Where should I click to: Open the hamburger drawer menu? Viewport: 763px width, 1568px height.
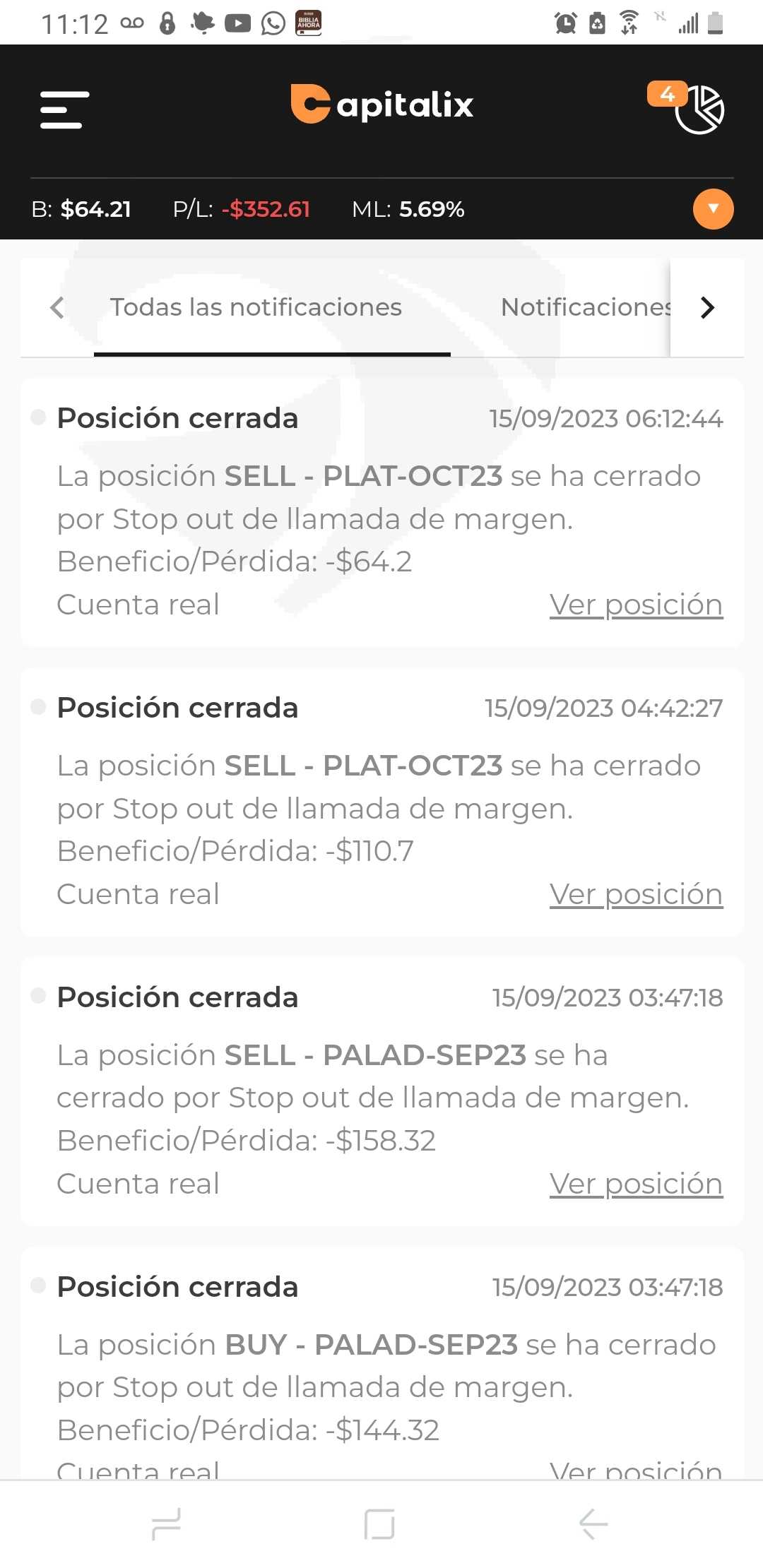point(64,109)
